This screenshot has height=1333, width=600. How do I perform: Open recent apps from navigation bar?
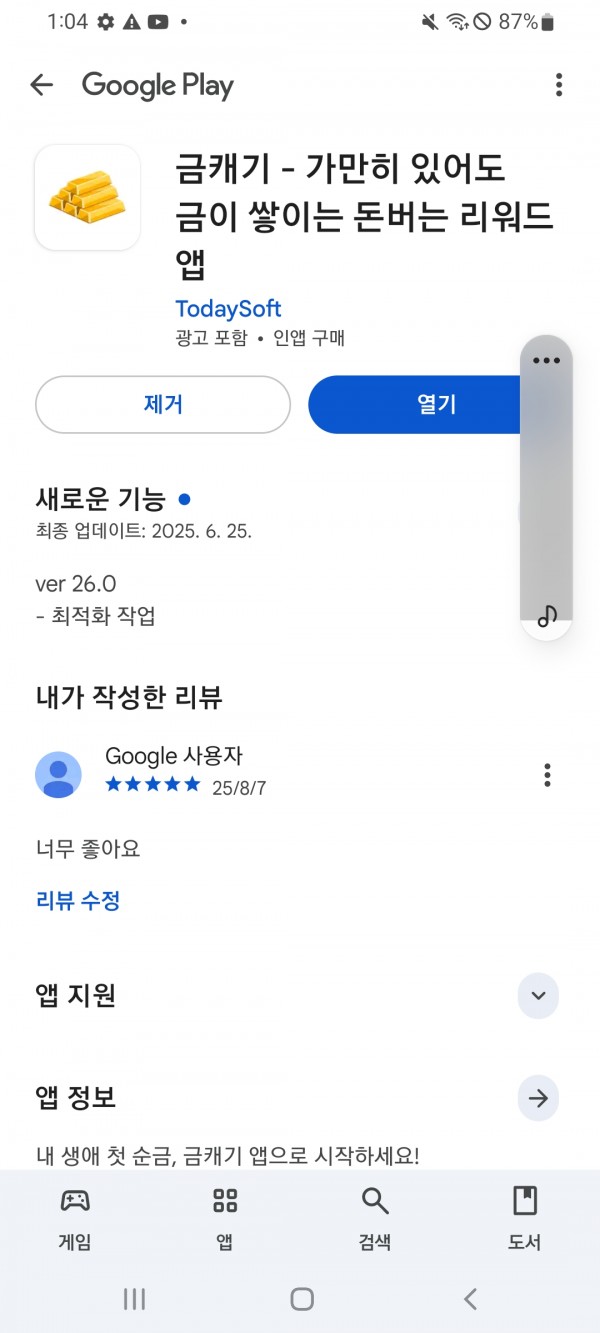134,1299
